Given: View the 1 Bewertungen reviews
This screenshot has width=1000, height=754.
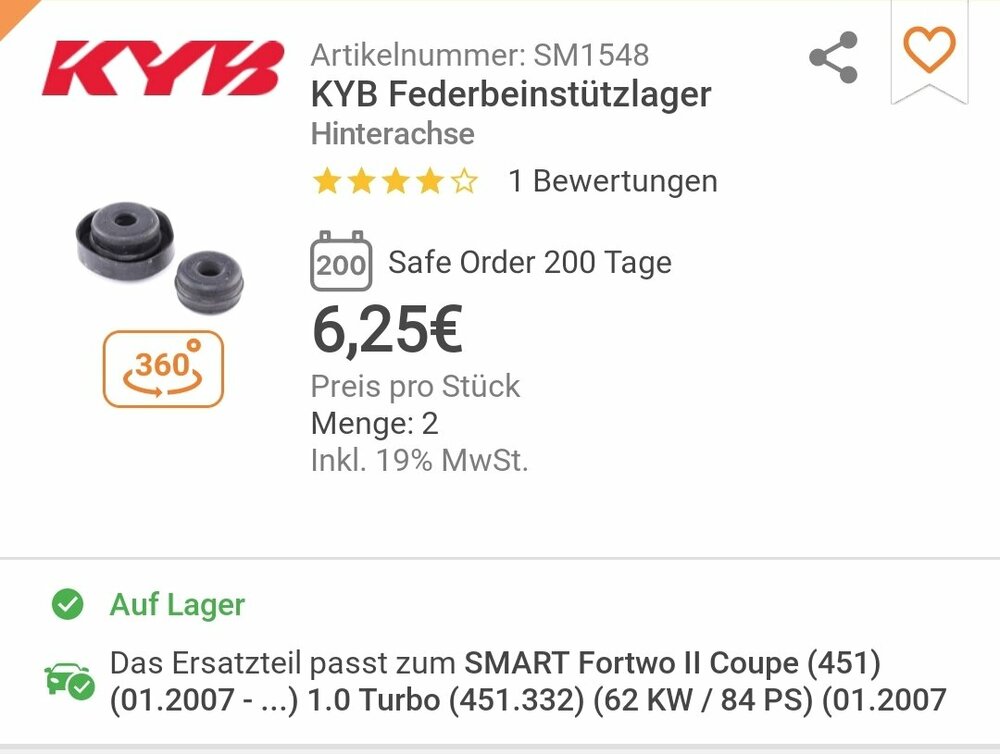Looking at the screenshot, I should point(612,181).
